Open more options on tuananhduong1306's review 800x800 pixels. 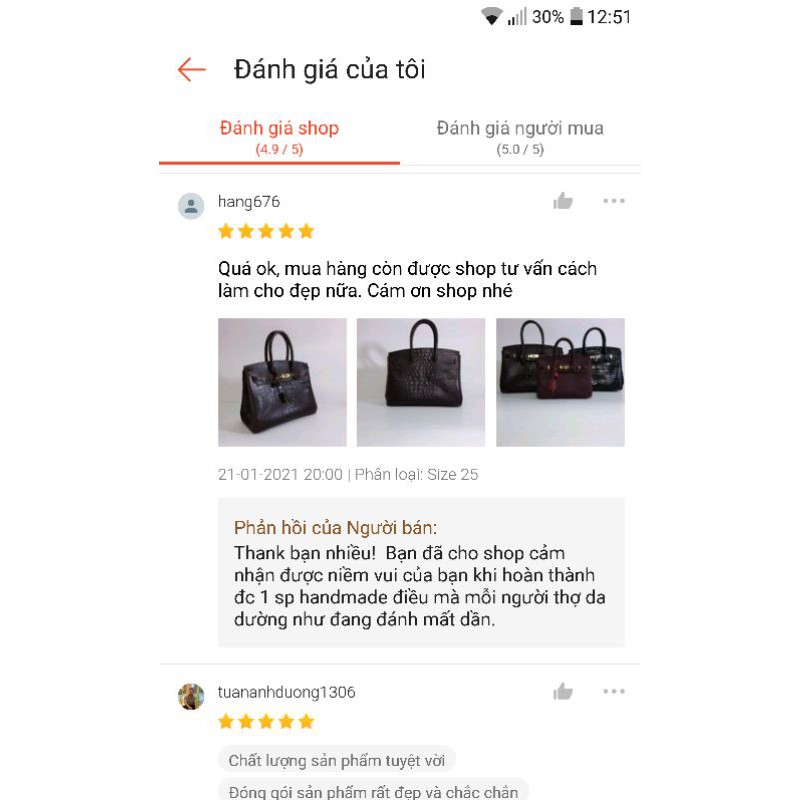[x=613, y=692]
